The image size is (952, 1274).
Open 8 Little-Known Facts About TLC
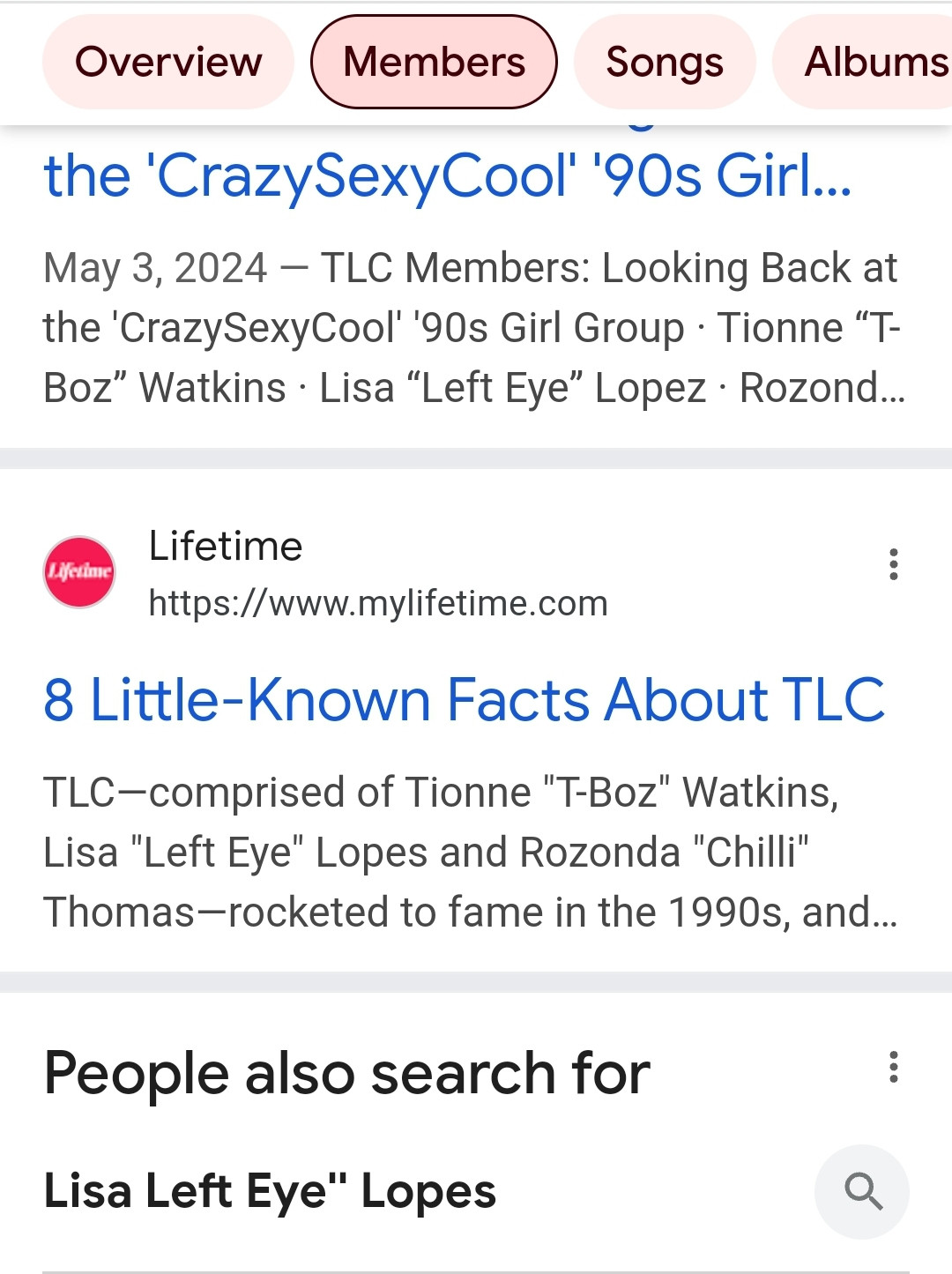click(464, 700)
